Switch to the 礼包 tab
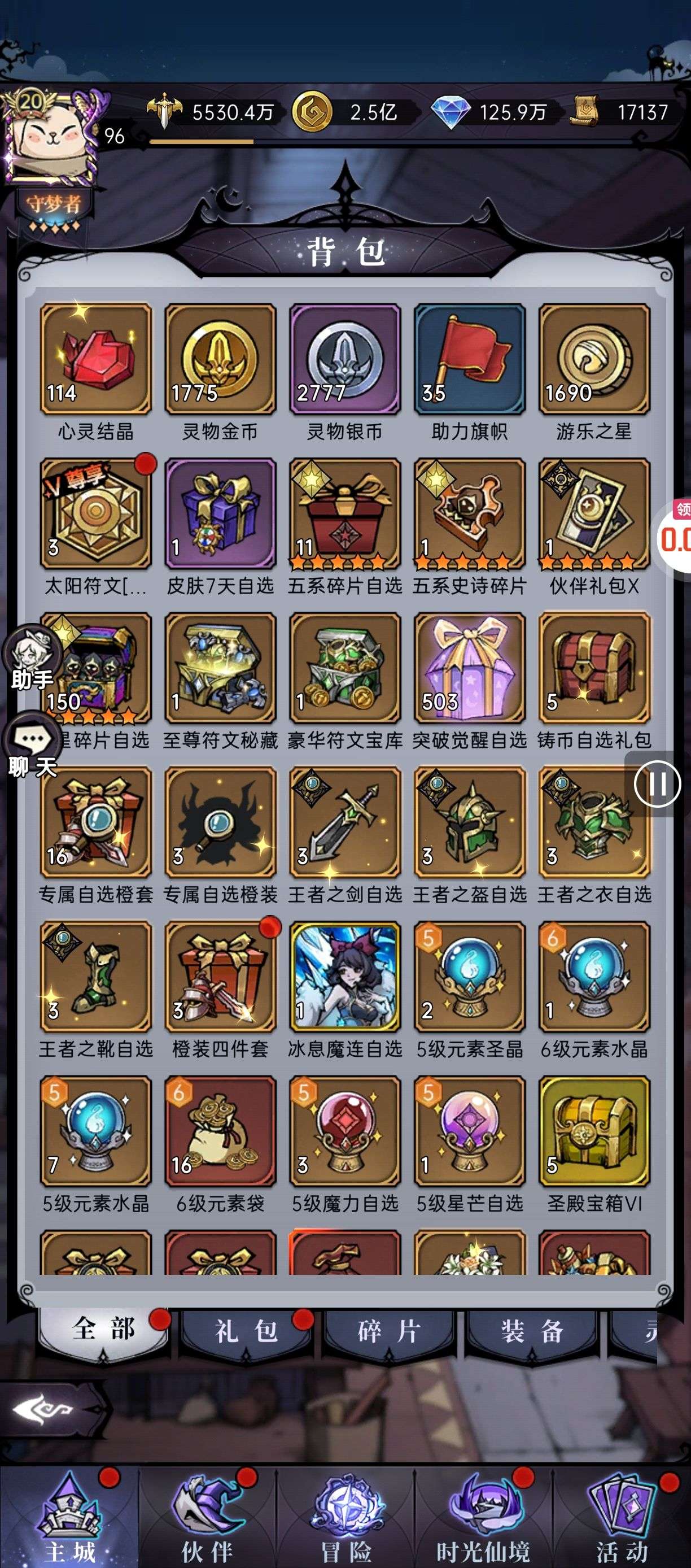Screen dimensions: 691x1568 (x=246, y=1332)
